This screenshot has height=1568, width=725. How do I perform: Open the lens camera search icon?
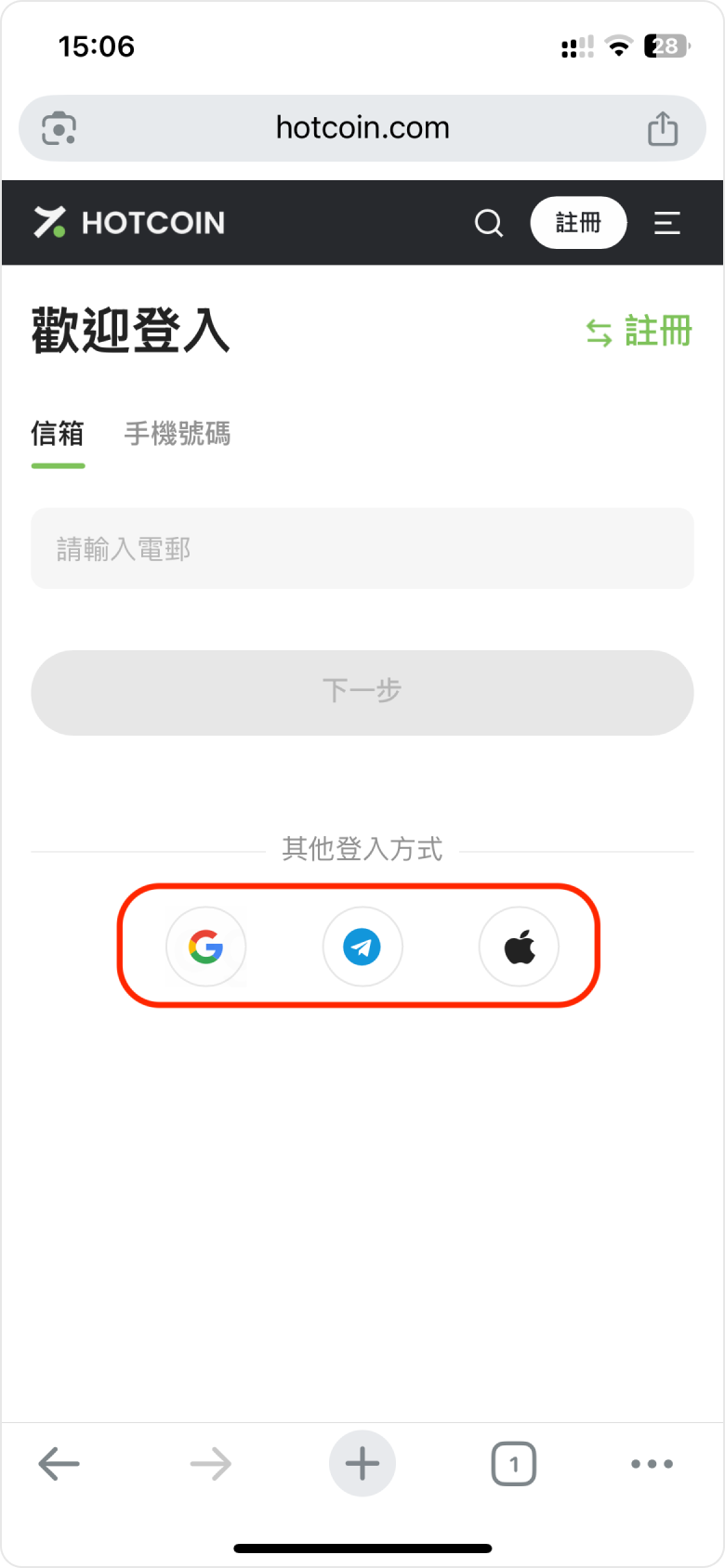click(x=59, y=128)
